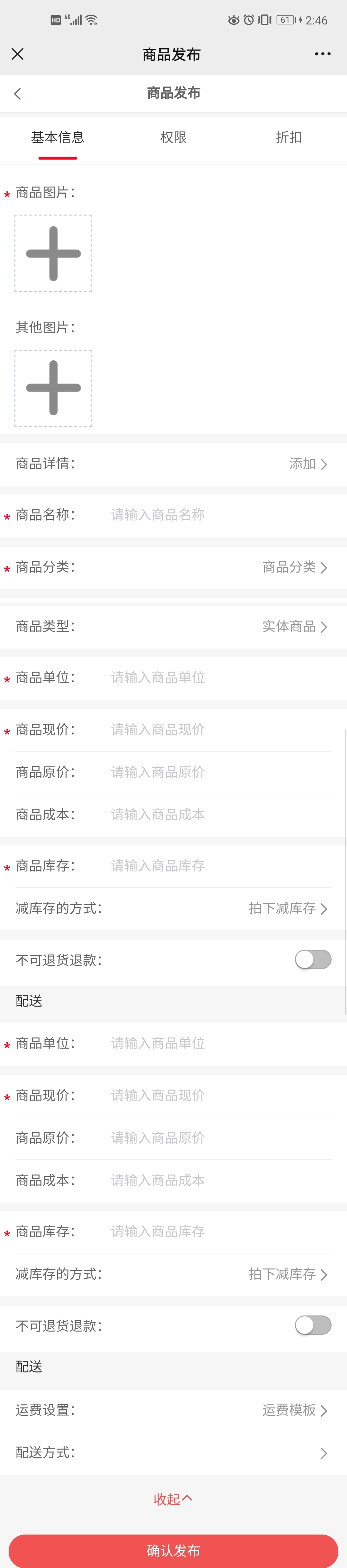Choose a category in the 商品分类 row
The width and height of the screenshot is (347, 1568).
294,567
